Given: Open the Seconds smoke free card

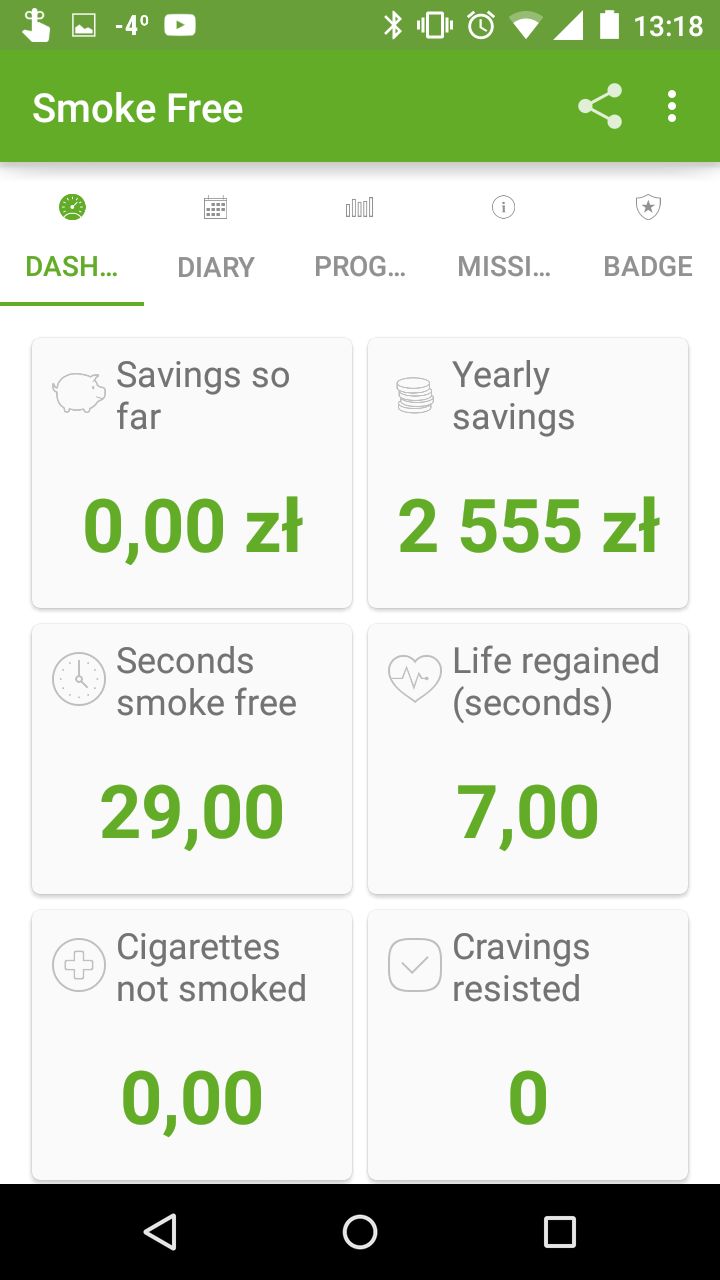Looking at the screenshot, I should (192, 759).
